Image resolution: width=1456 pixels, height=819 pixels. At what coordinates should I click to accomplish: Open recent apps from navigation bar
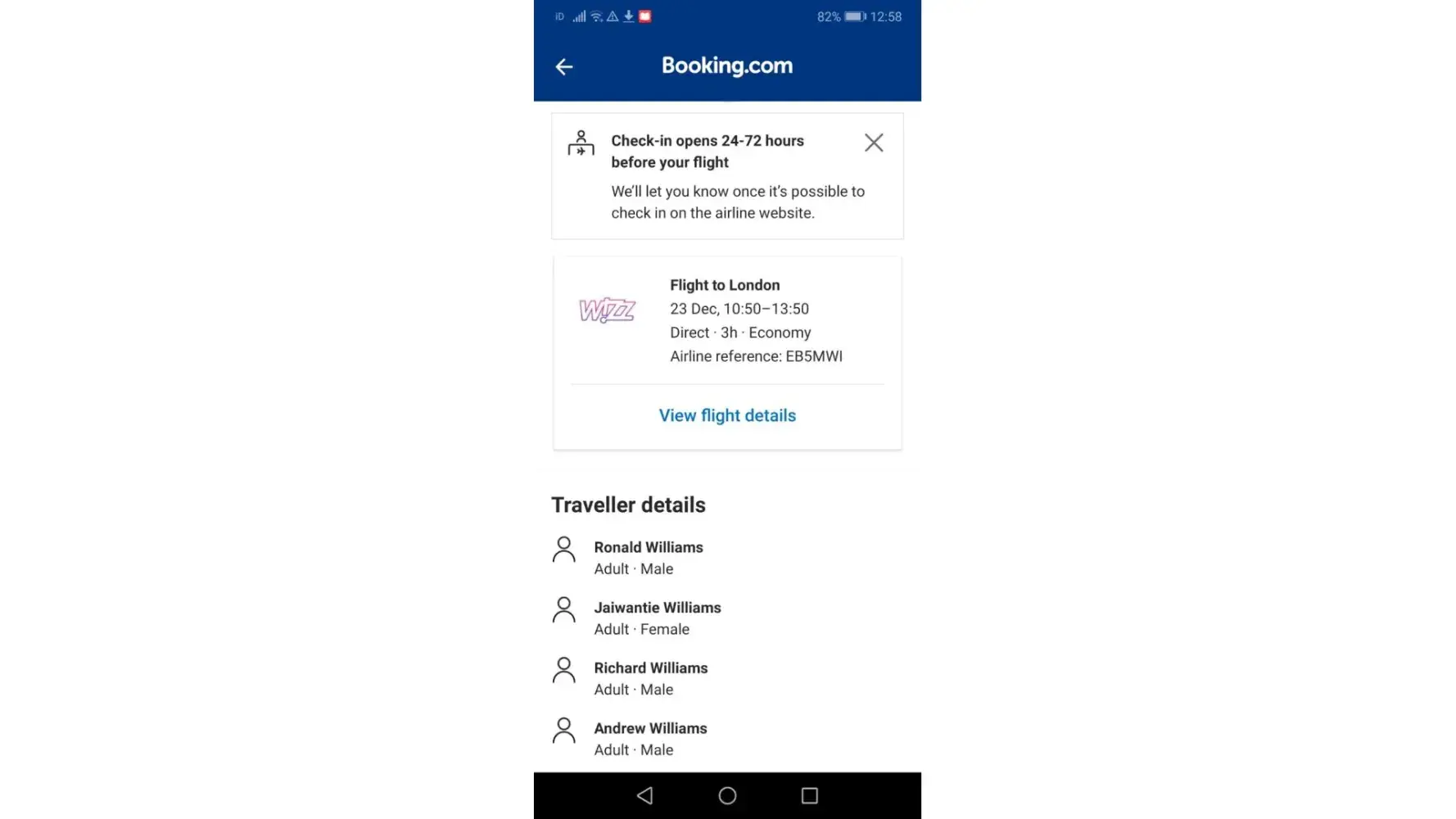[x=809, y=795]
